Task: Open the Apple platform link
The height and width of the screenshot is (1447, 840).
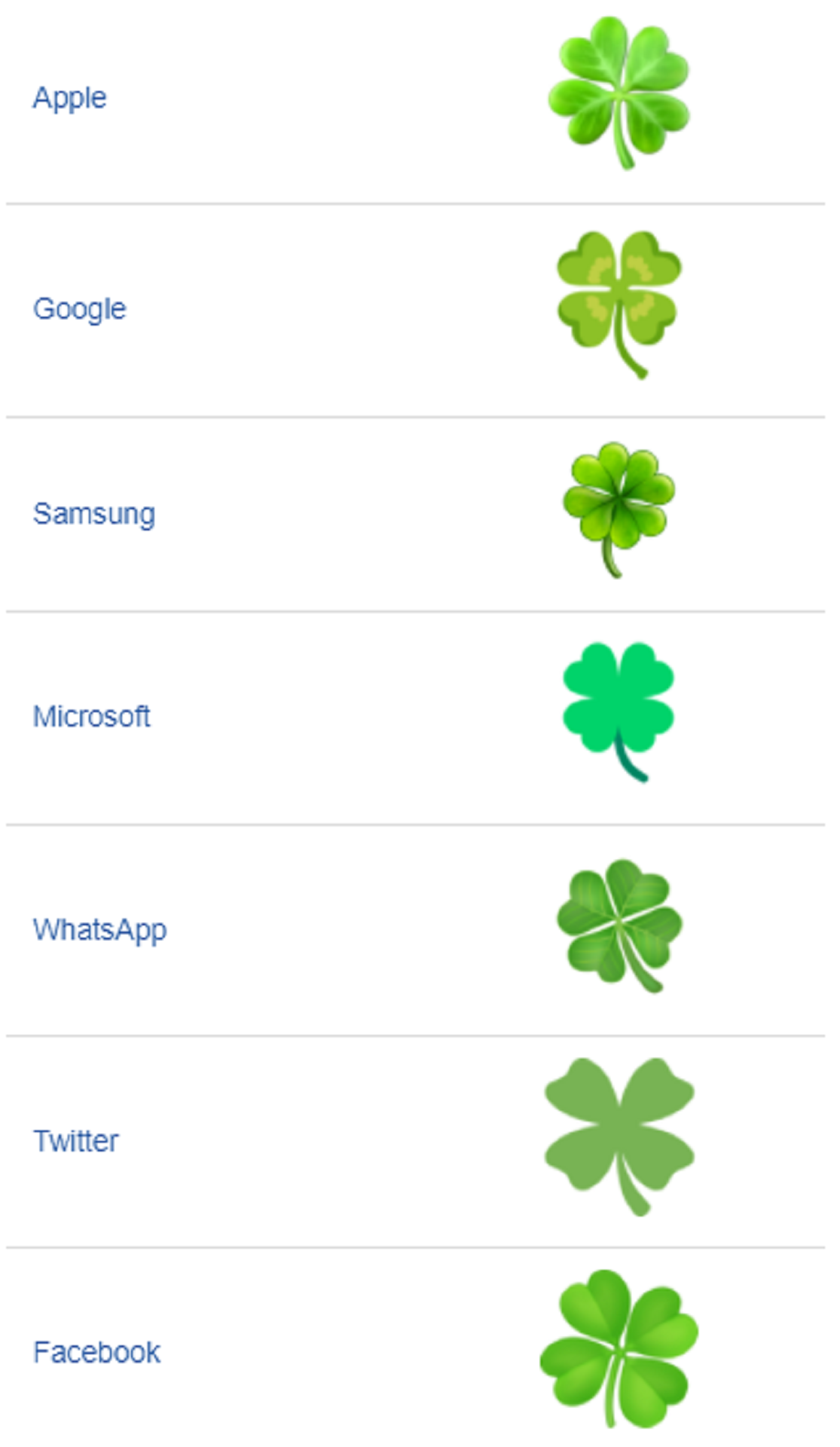Action: pos(69,99)
